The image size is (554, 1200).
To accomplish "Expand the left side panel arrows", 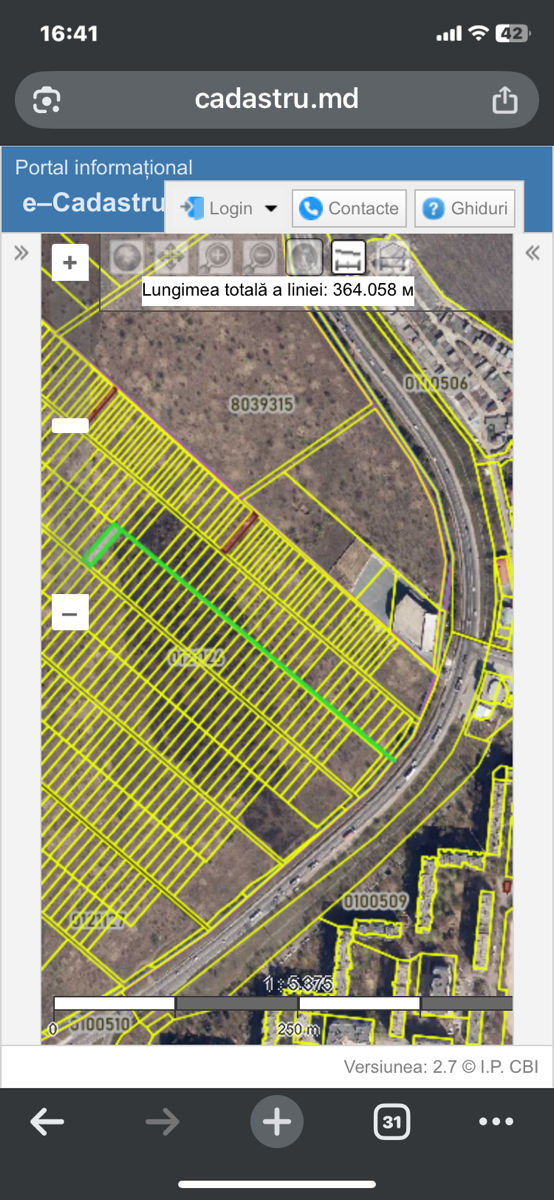I will pos(21,253).
